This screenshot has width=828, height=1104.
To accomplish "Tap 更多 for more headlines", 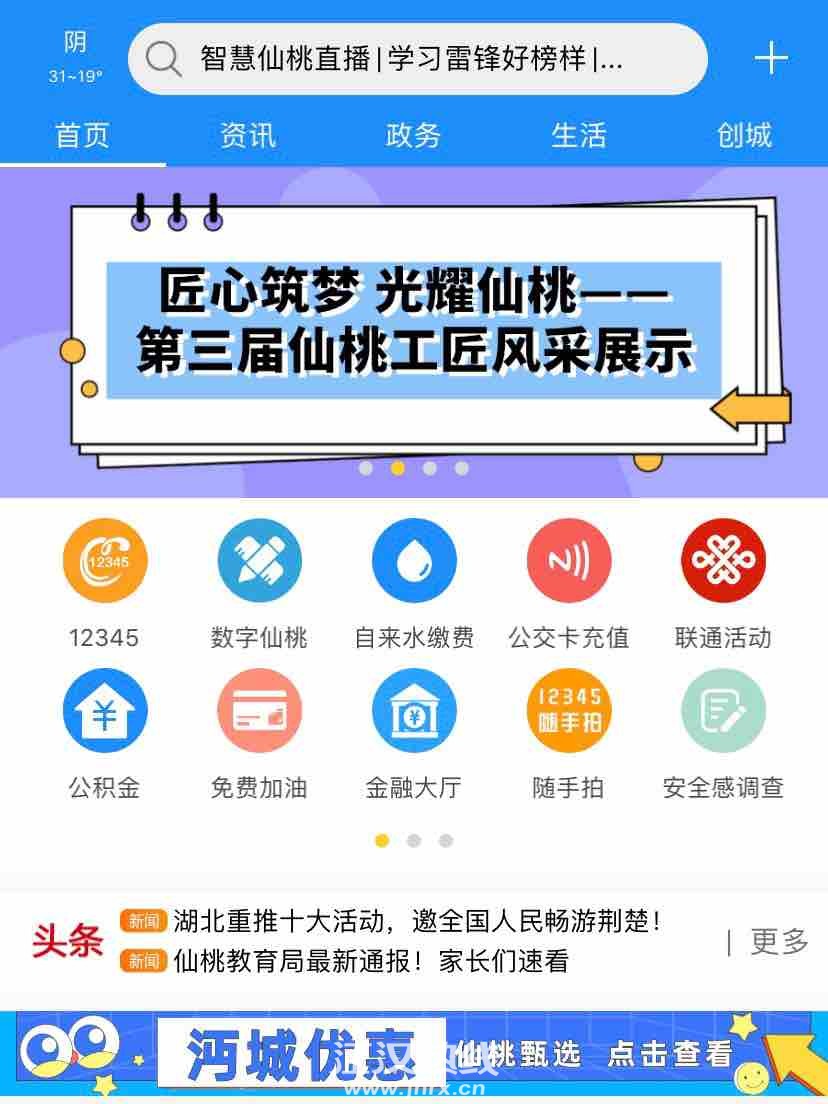I will 778,941.
